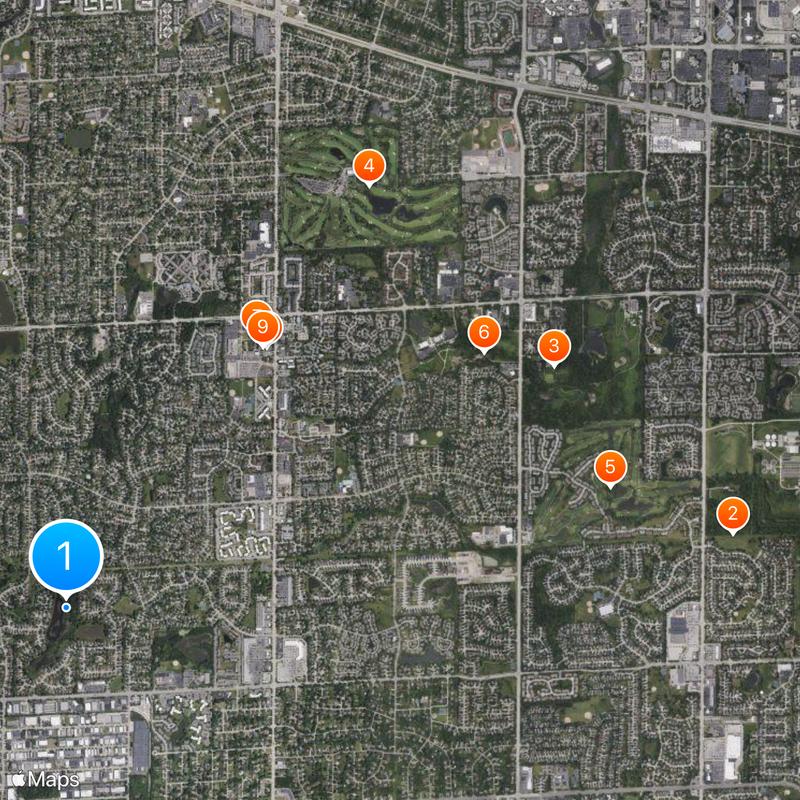This screenshot has width=800, height=800.
Task: Select pin 4 on the golf course
Action: click(369, 165)
